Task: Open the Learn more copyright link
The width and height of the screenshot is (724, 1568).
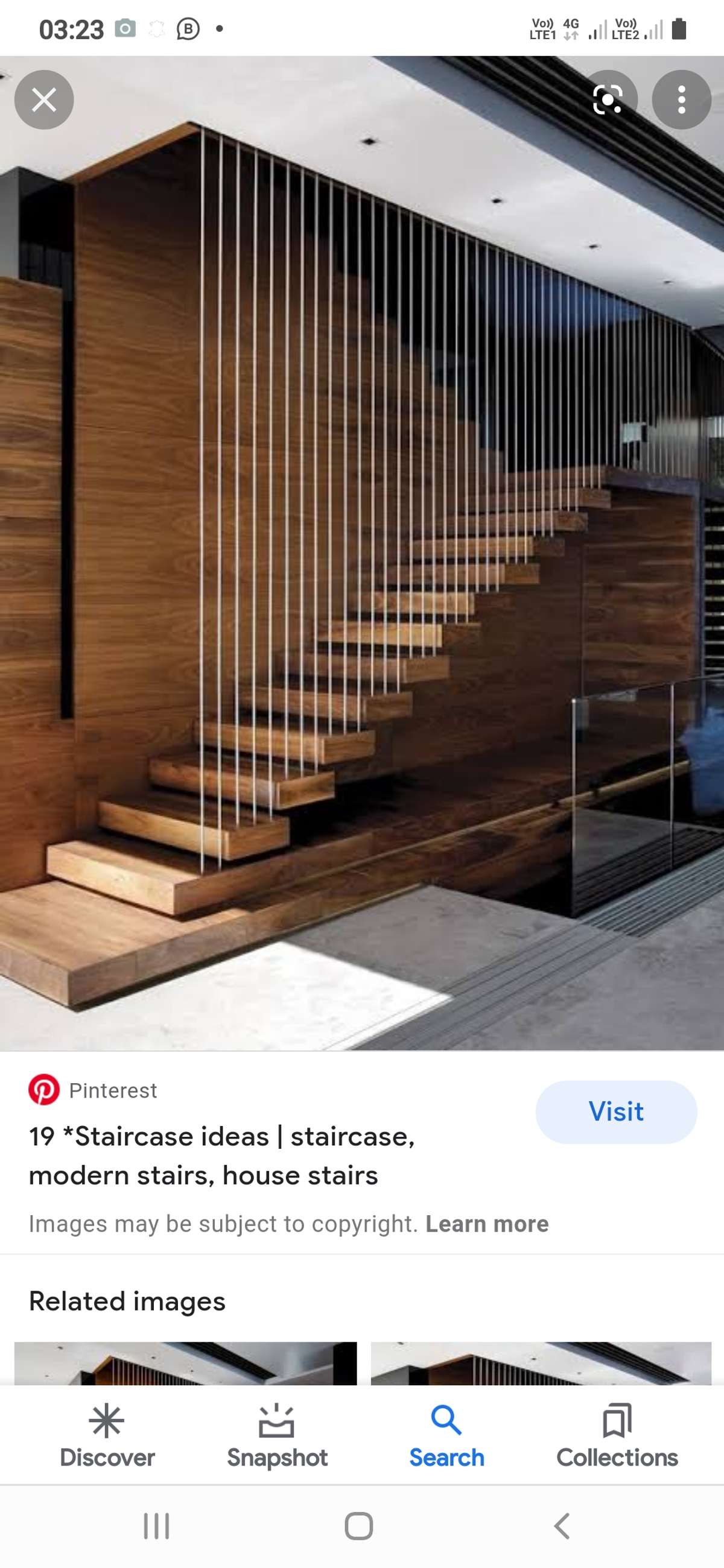Action: (486, 1224)
